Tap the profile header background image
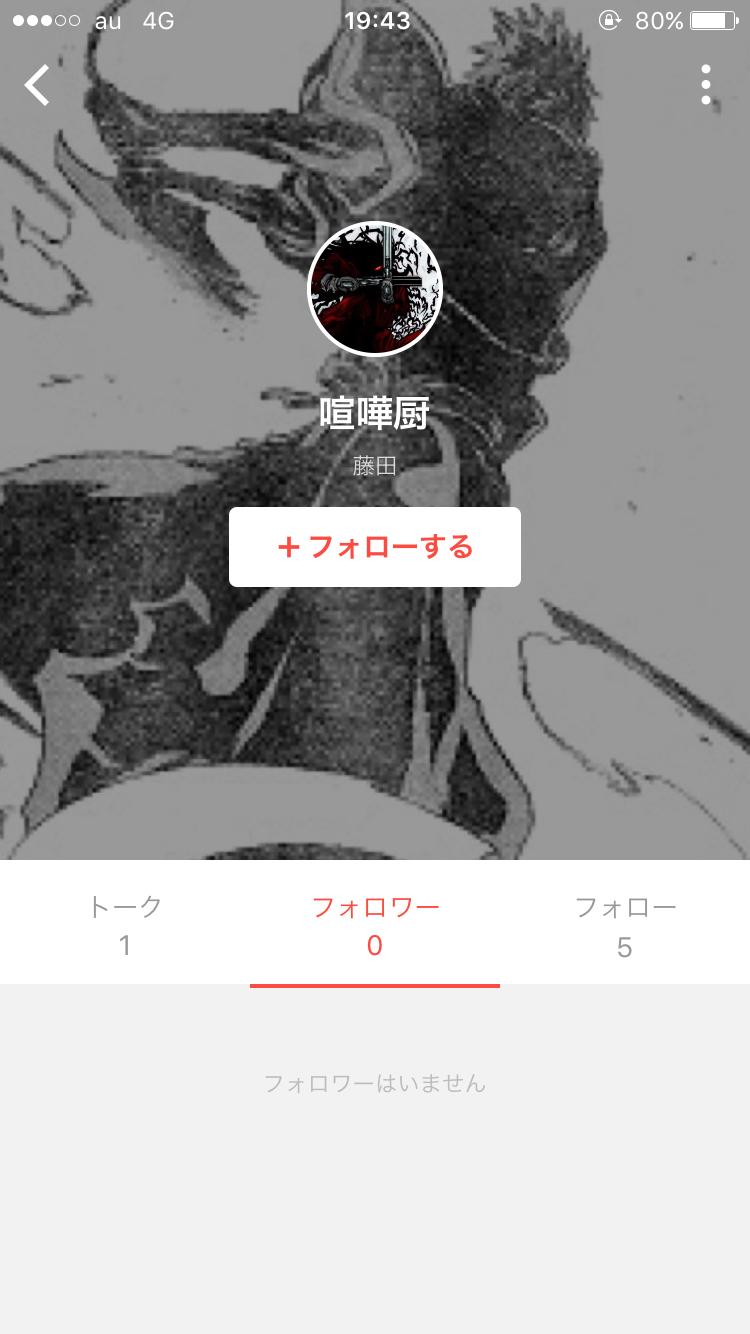750x1334 pixels. [375, 720]
